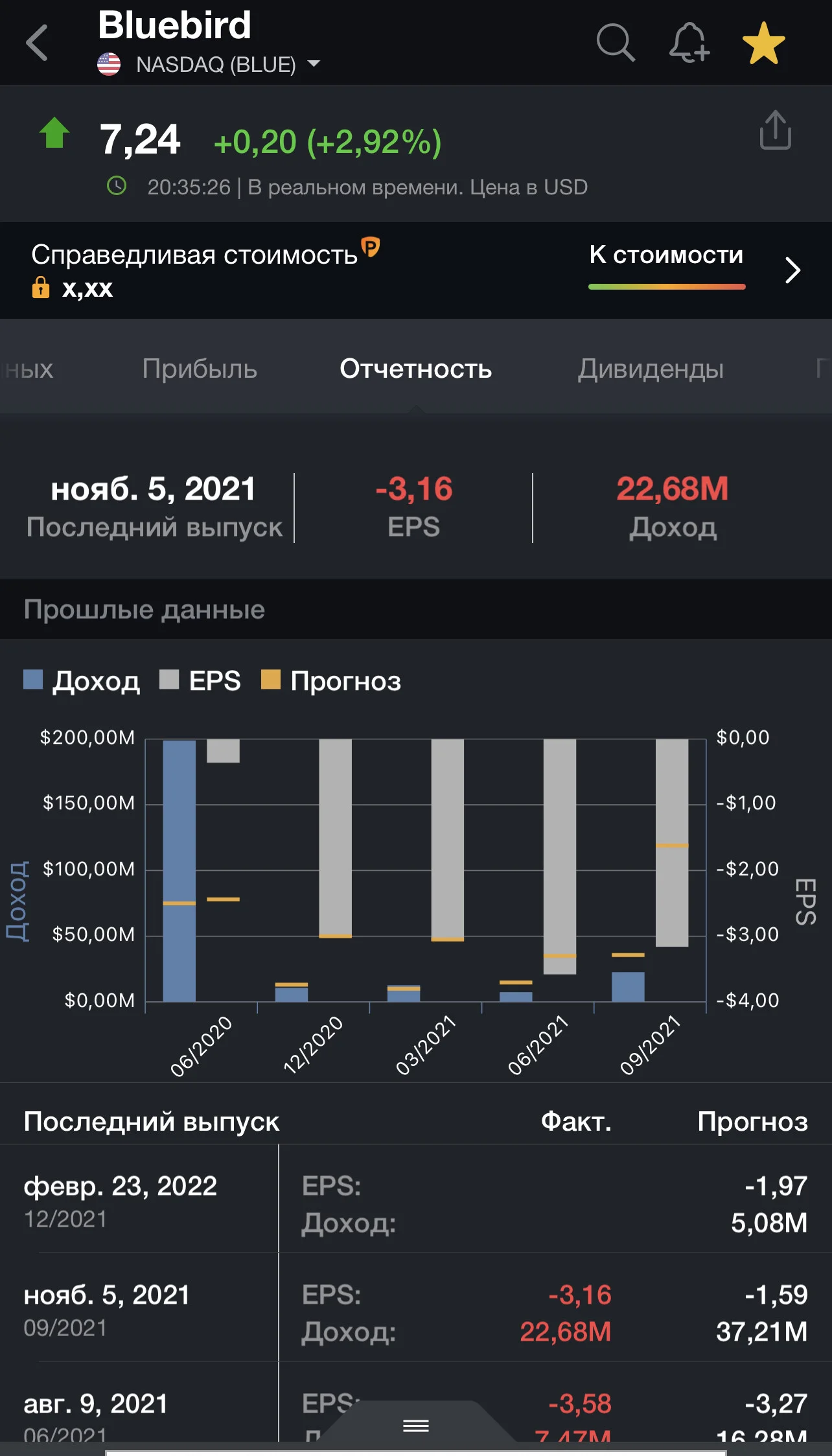This screenshot has width=832, height=1456.
Task: Select the Отчетность tab
Action: [416, 369]
